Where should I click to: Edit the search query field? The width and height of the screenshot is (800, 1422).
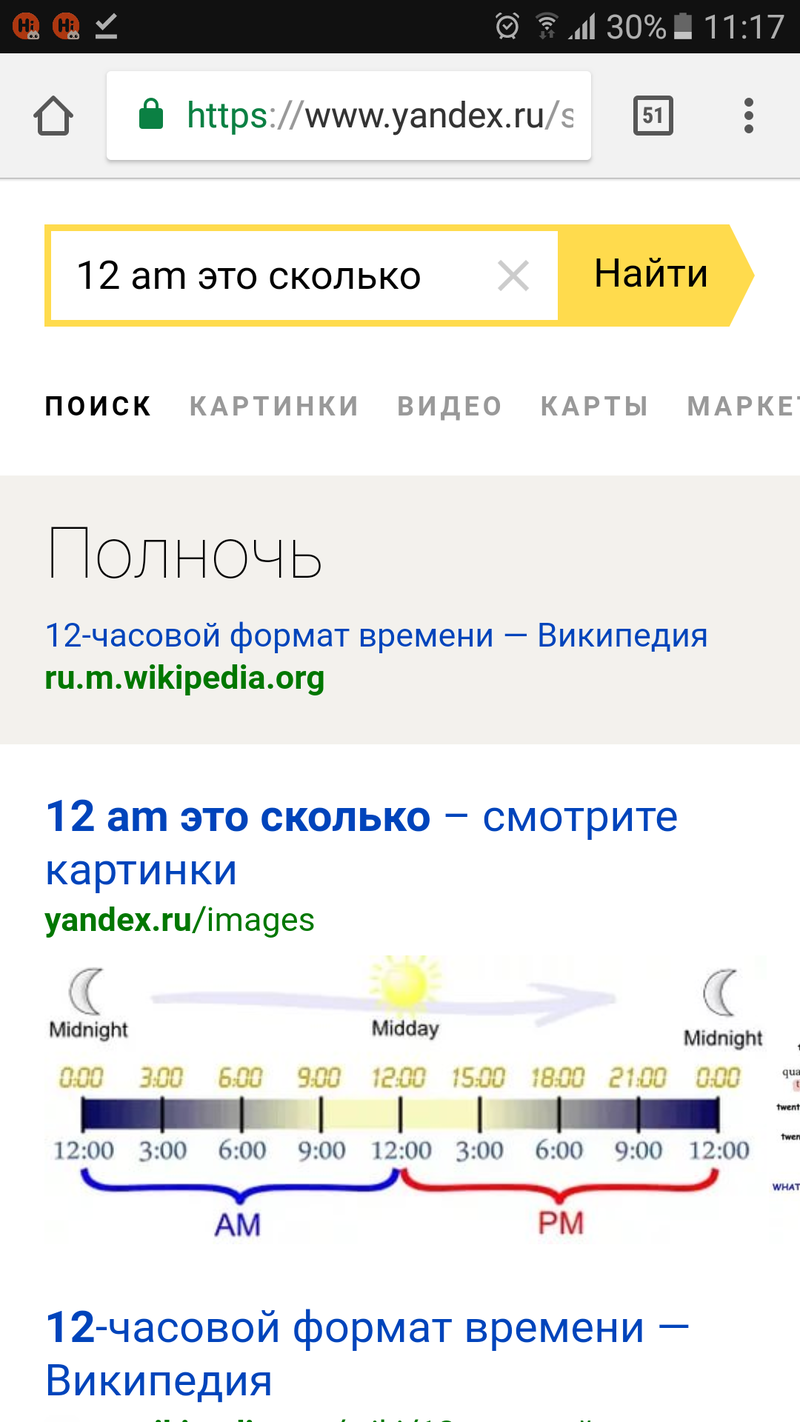click(x=270, y=275)
